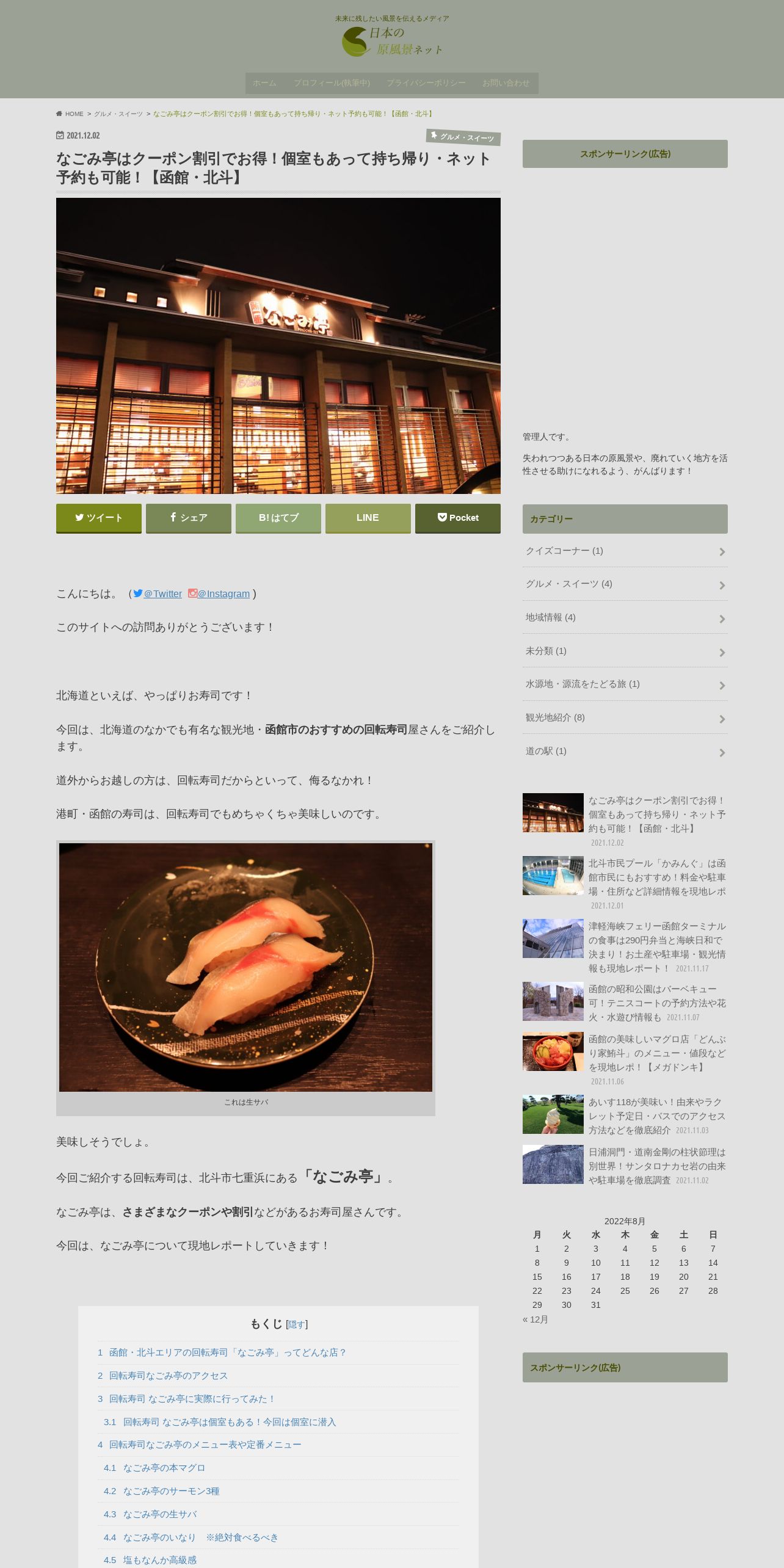784x1568 pixels.
Task: Open the @Instagram profile link
Action: (x=223, y=593)
